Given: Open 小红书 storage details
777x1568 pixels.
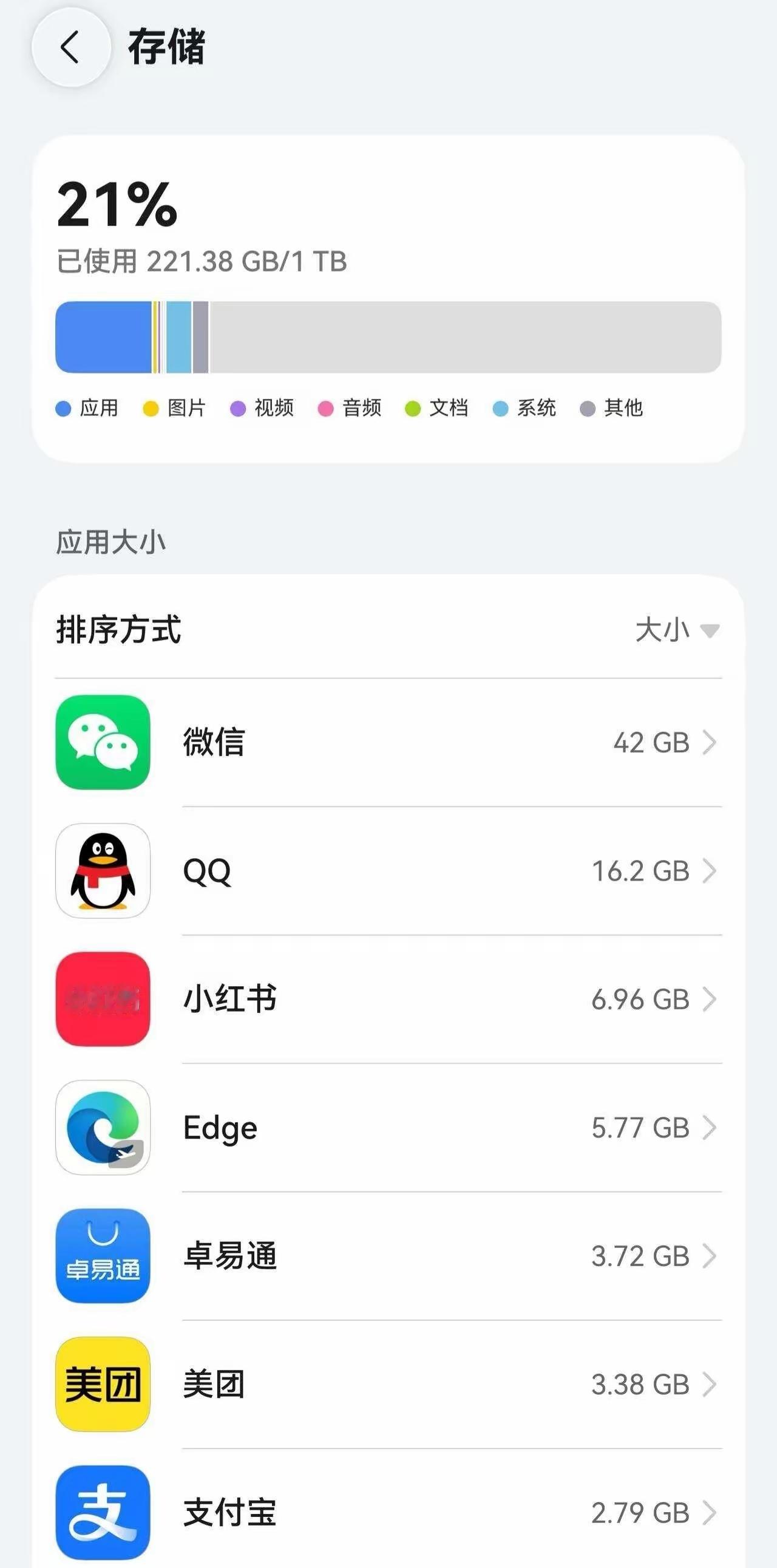Looking at the screenshot, I should pos(390,1000).
